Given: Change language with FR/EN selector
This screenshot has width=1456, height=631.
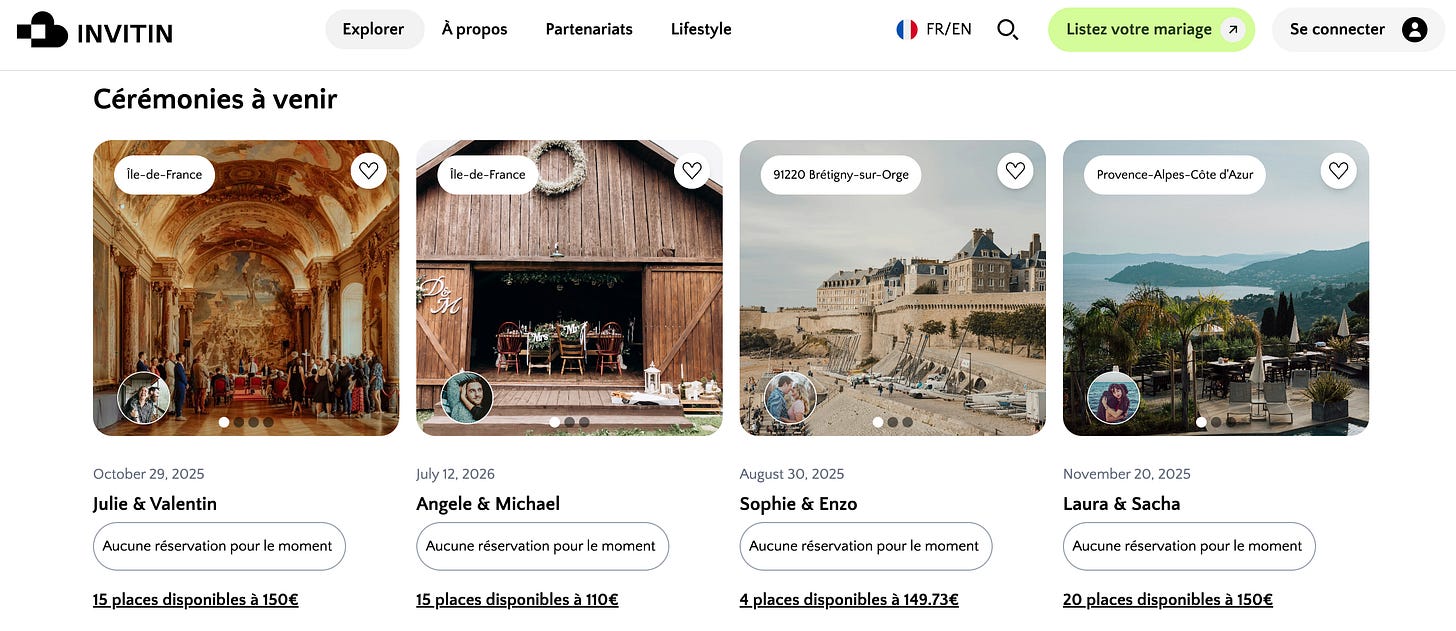Looking at the screenshot, I should (934, 30).
